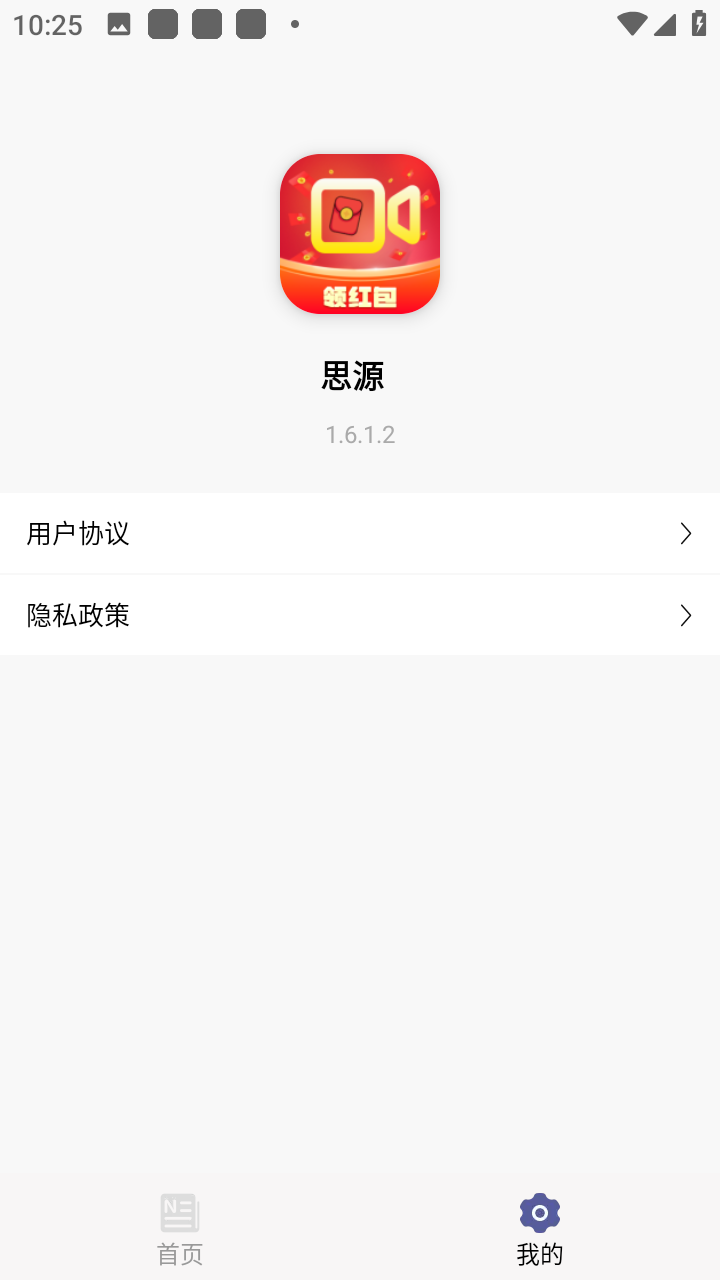Image resolution: width=720 pixels, height=1280 pixels.
Task: Select the 我的 tab
Action: click(540, 1229)
